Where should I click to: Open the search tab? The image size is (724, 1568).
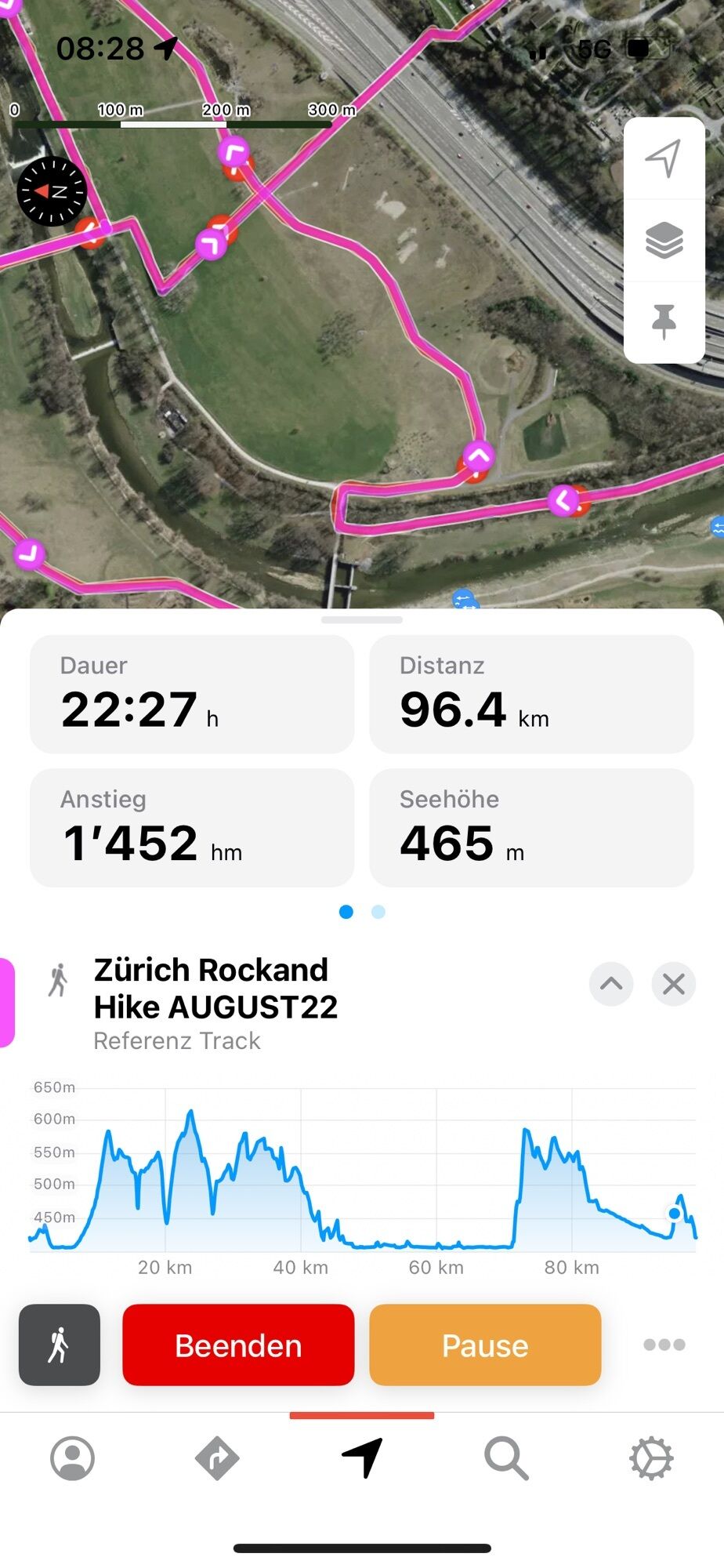(506, 1459)
